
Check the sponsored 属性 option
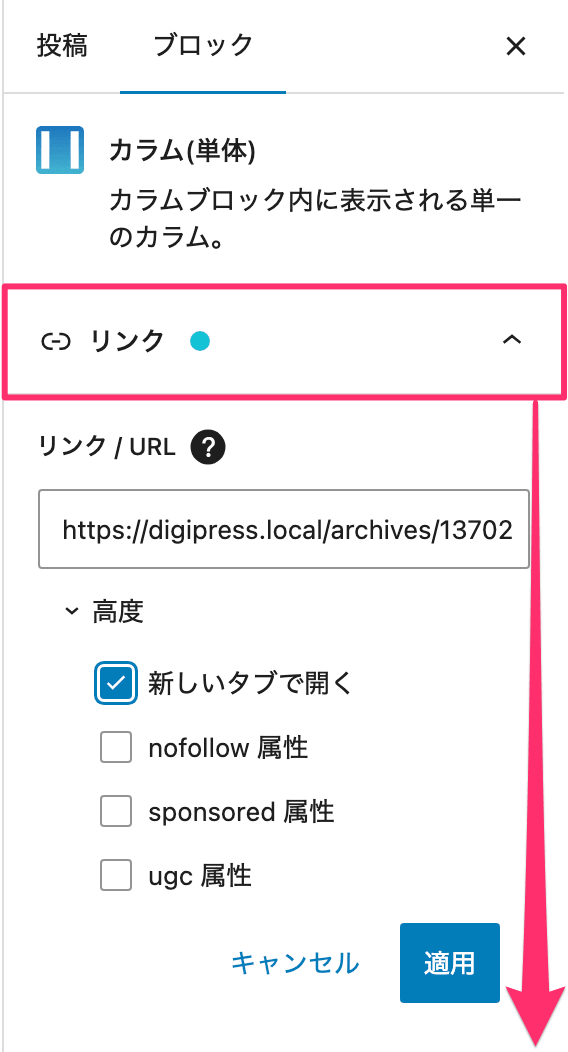116,812
